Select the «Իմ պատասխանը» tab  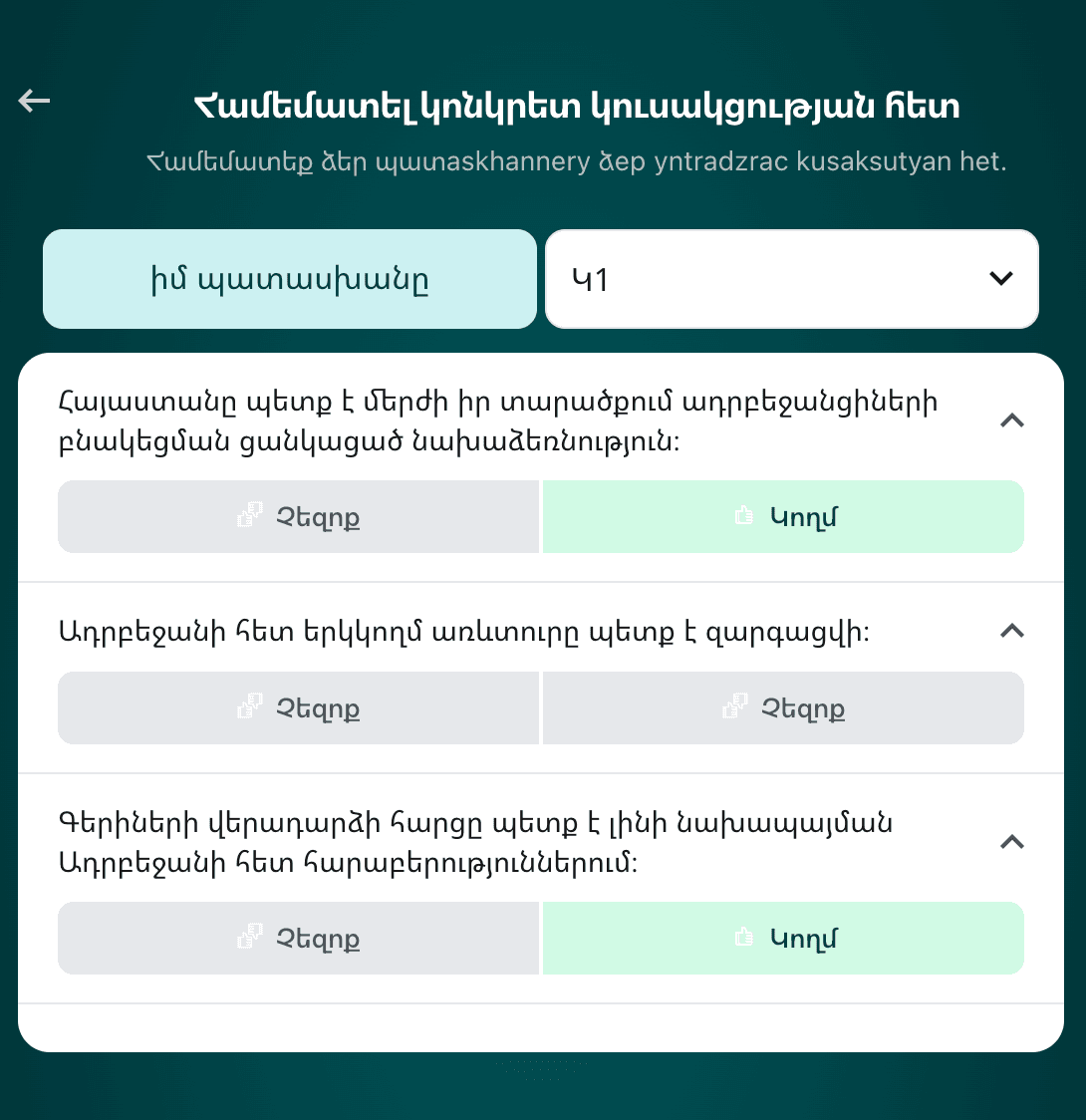coord(289,279)
